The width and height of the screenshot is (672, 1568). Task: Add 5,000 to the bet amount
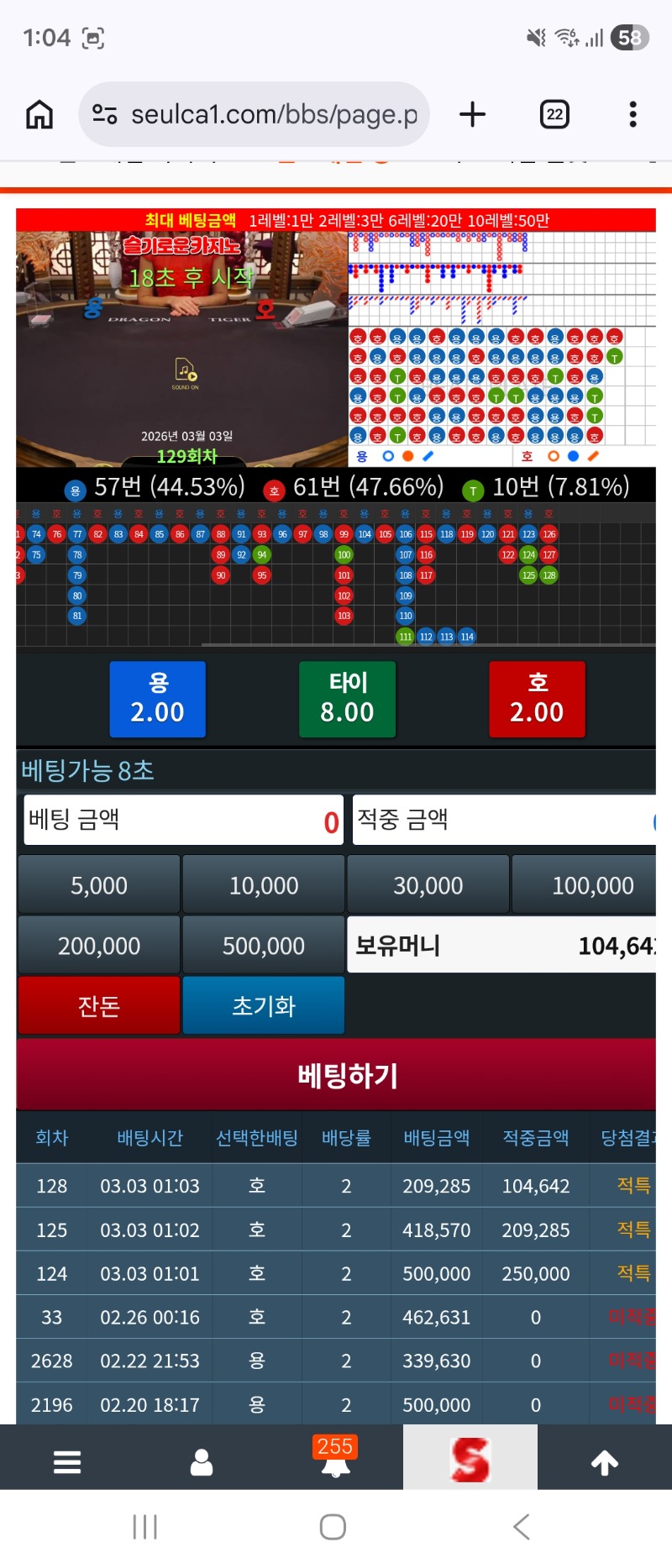pos(99,885)
